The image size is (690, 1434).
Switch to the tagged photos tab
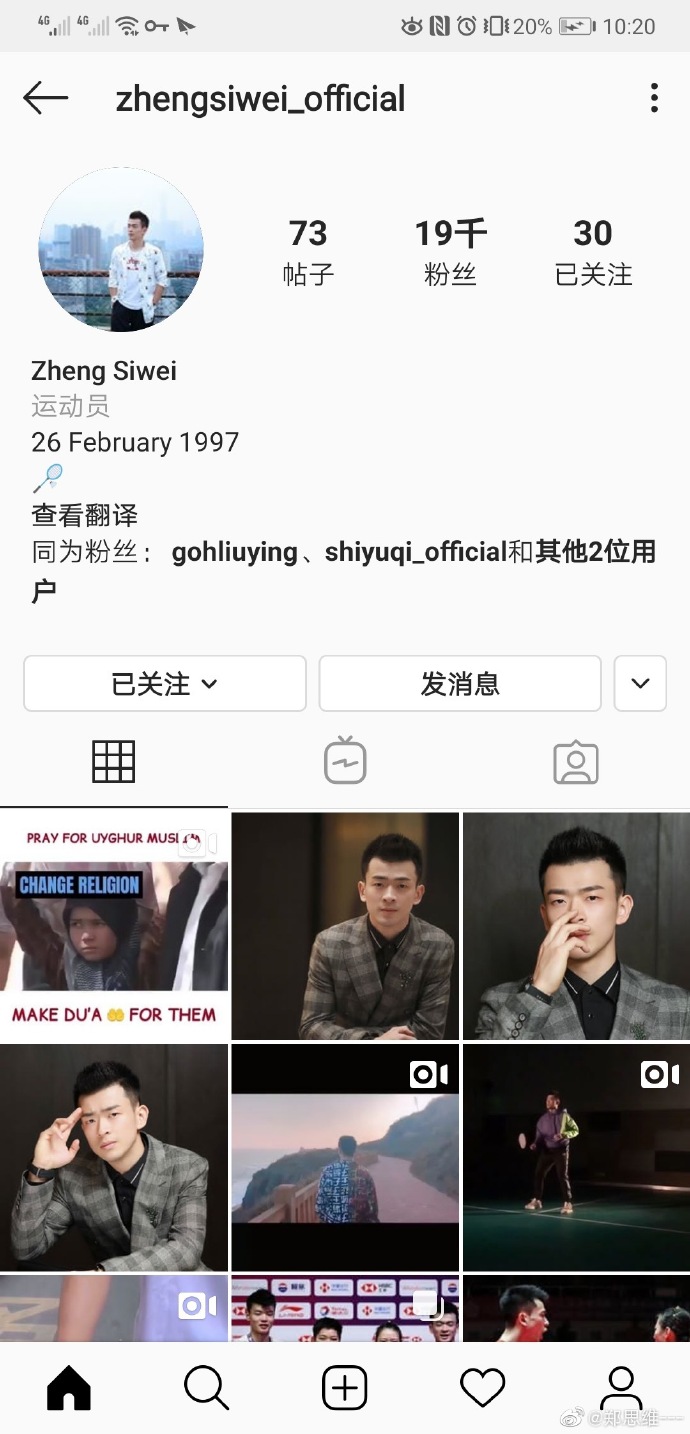tap(575, 763)
